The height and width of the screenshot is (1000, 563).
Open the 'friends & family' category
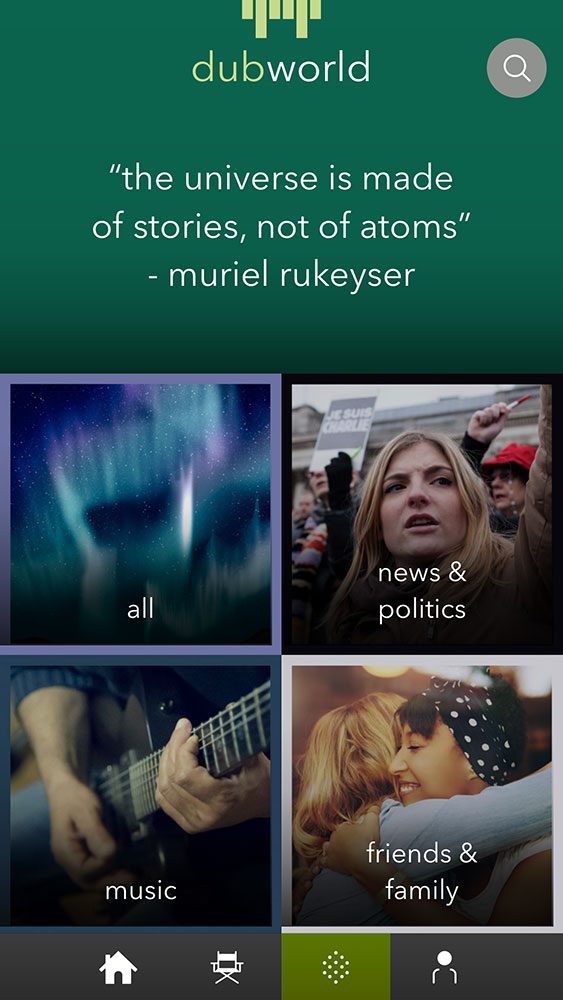click(x=422, y=795)
